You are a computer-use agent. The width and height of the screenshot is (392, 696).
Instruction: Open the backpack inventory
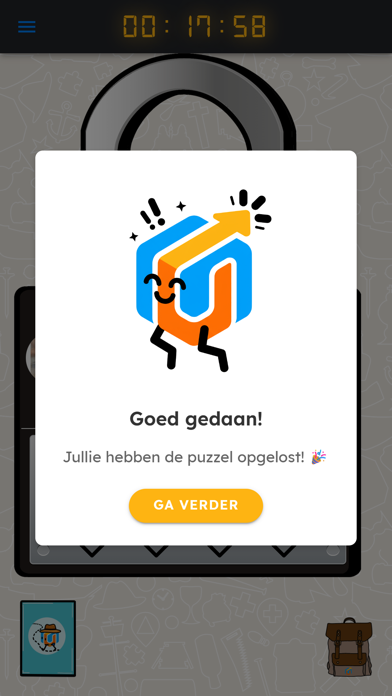[349, 648]
